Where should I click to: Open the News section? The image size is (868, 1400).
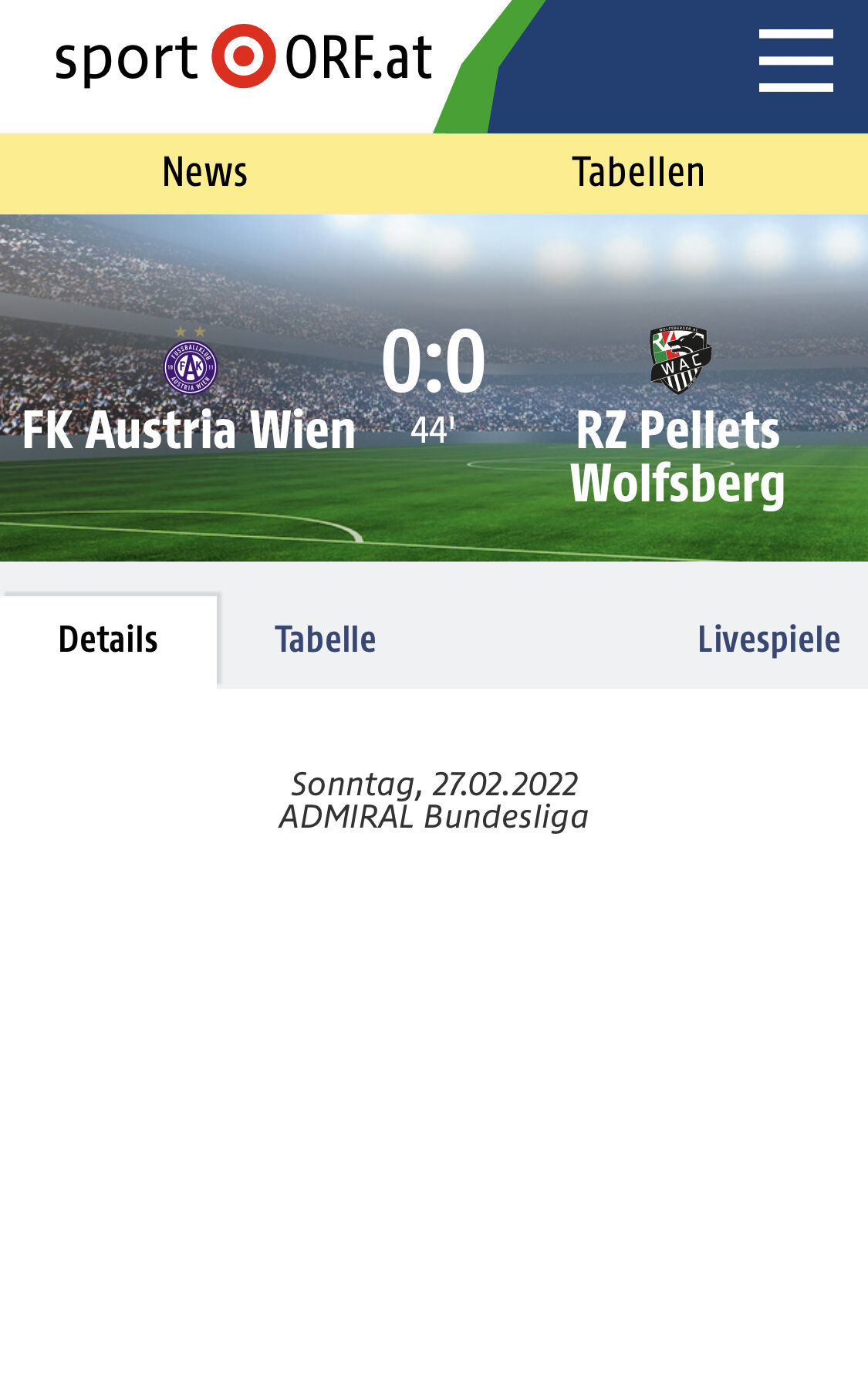204,173
